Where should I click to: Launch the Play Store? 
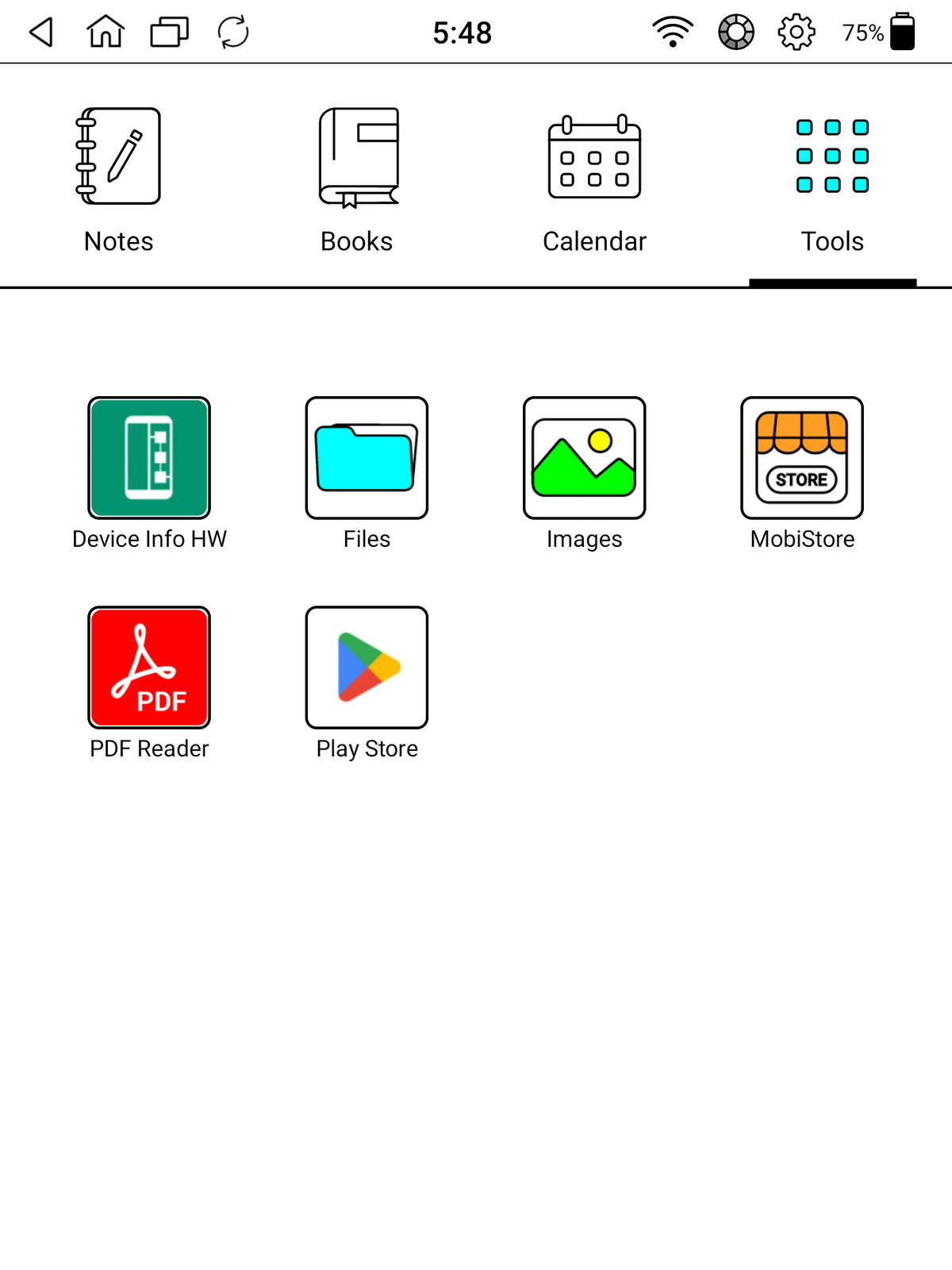coord(367,668)
